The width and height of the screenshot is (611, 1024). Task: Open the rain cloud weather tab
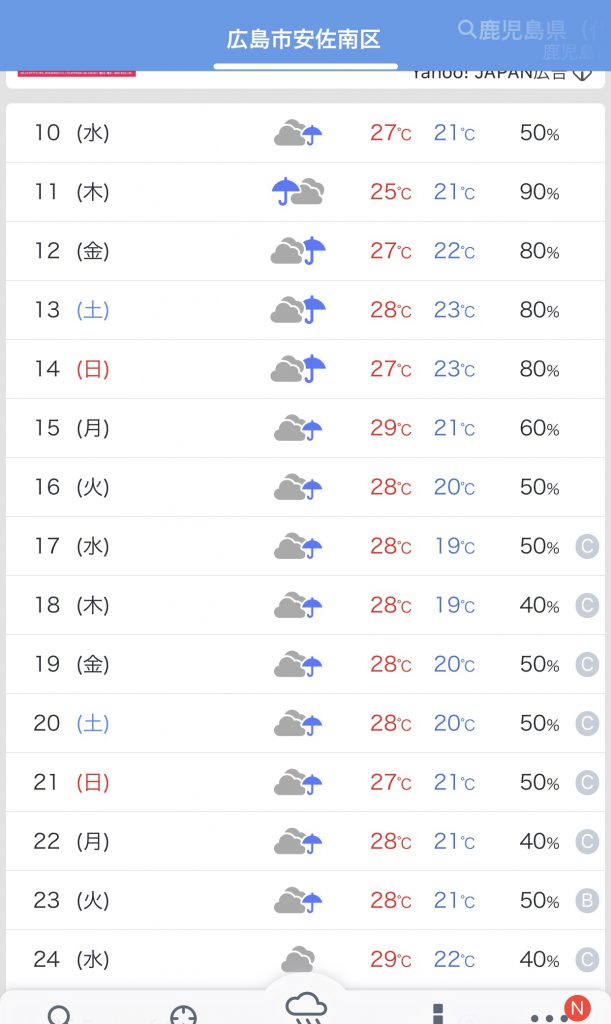[x=306, y=1007]
